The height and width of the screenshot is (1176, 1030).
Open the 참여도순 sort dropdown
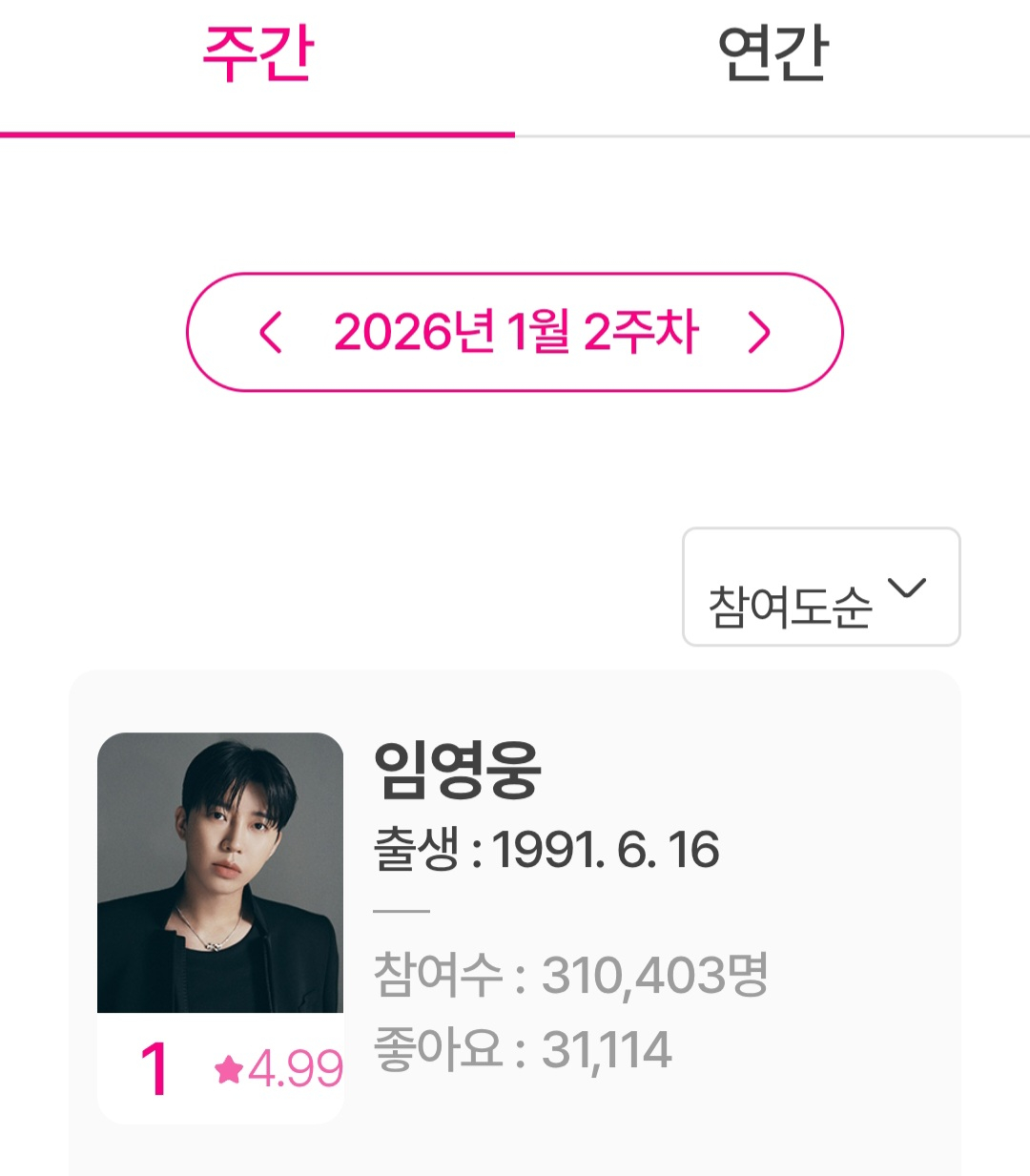(x=820, y=588)
